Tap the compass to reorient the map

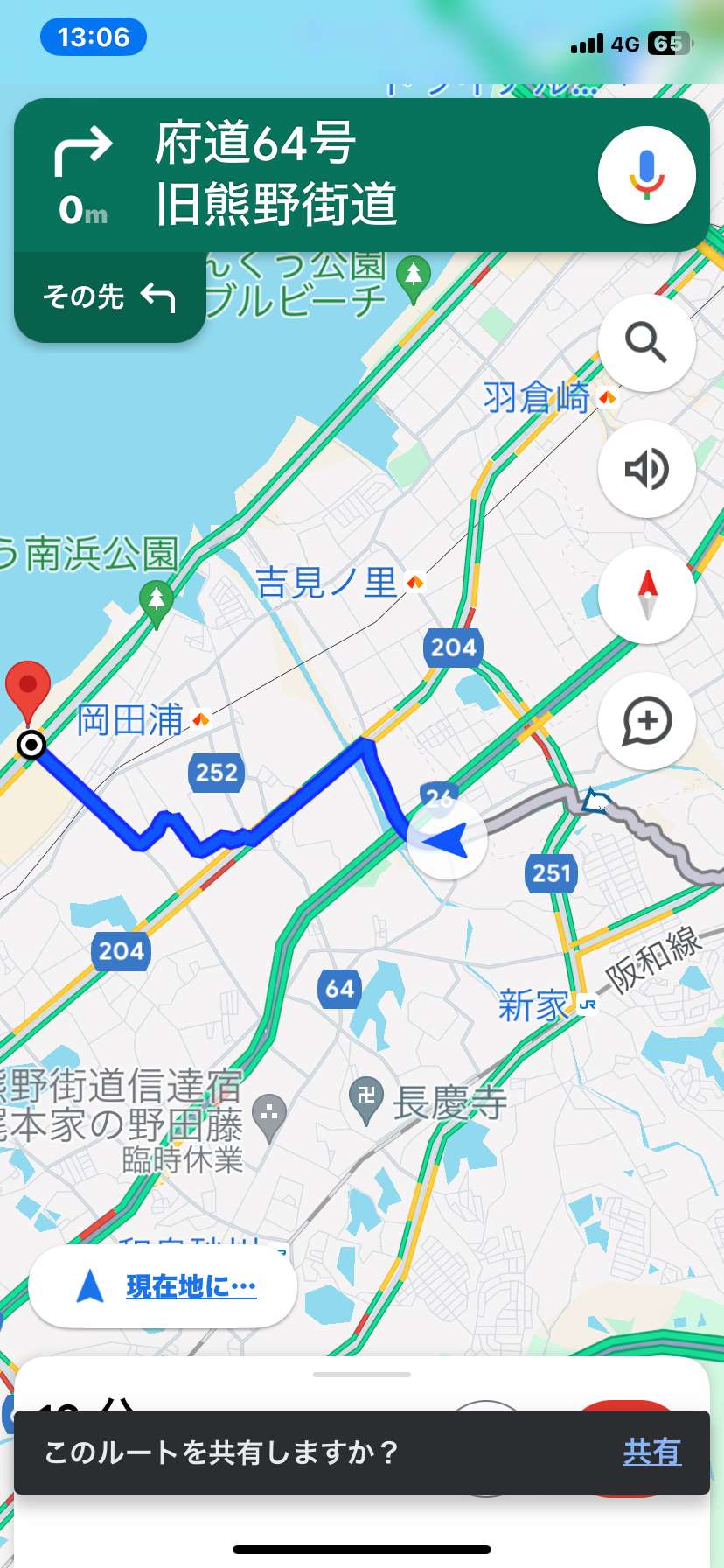pyautogui.click(x=647, y=595)
